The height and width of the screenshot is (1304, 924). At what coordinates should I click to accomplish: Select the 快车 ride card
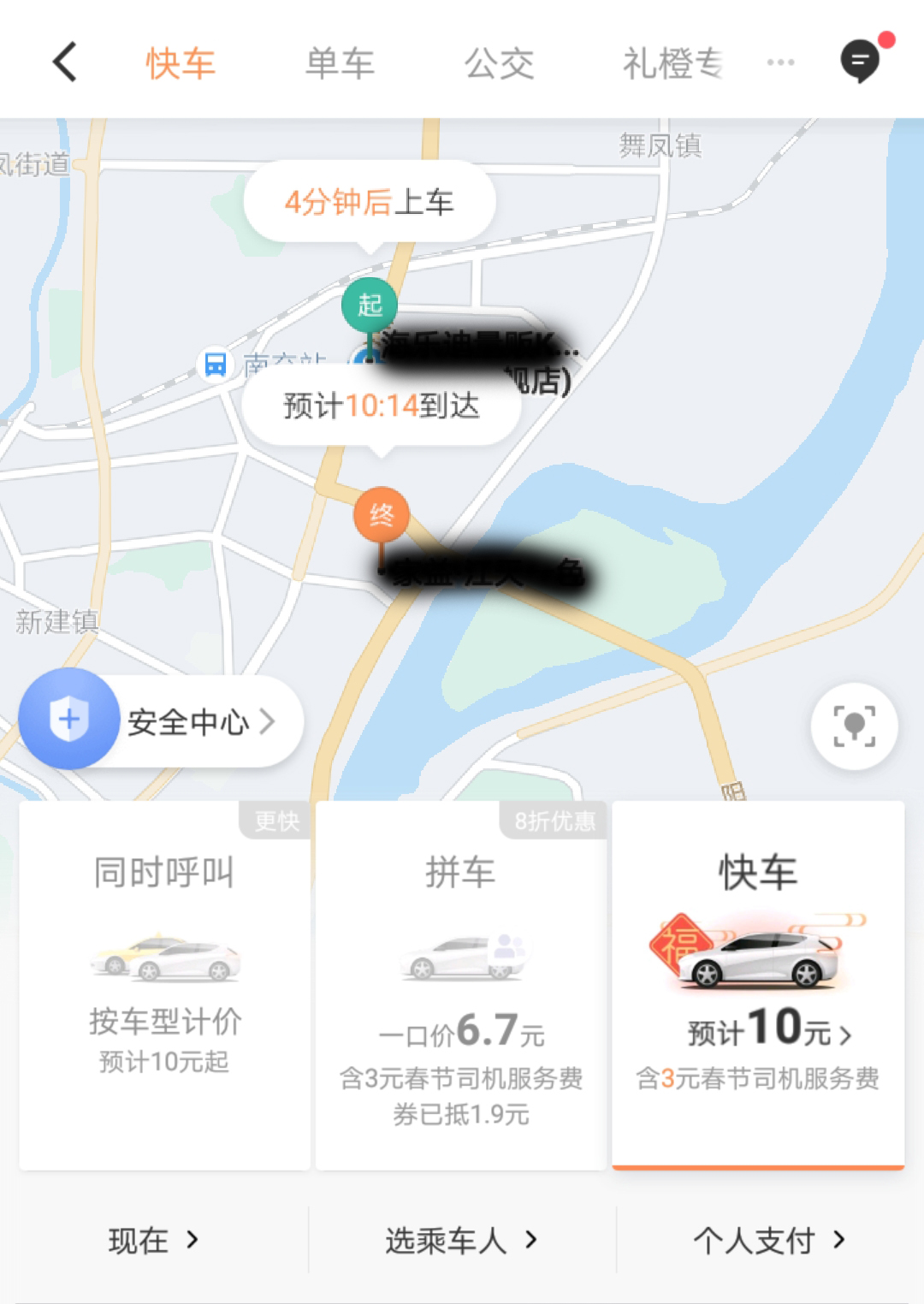[x=758, y=984]
